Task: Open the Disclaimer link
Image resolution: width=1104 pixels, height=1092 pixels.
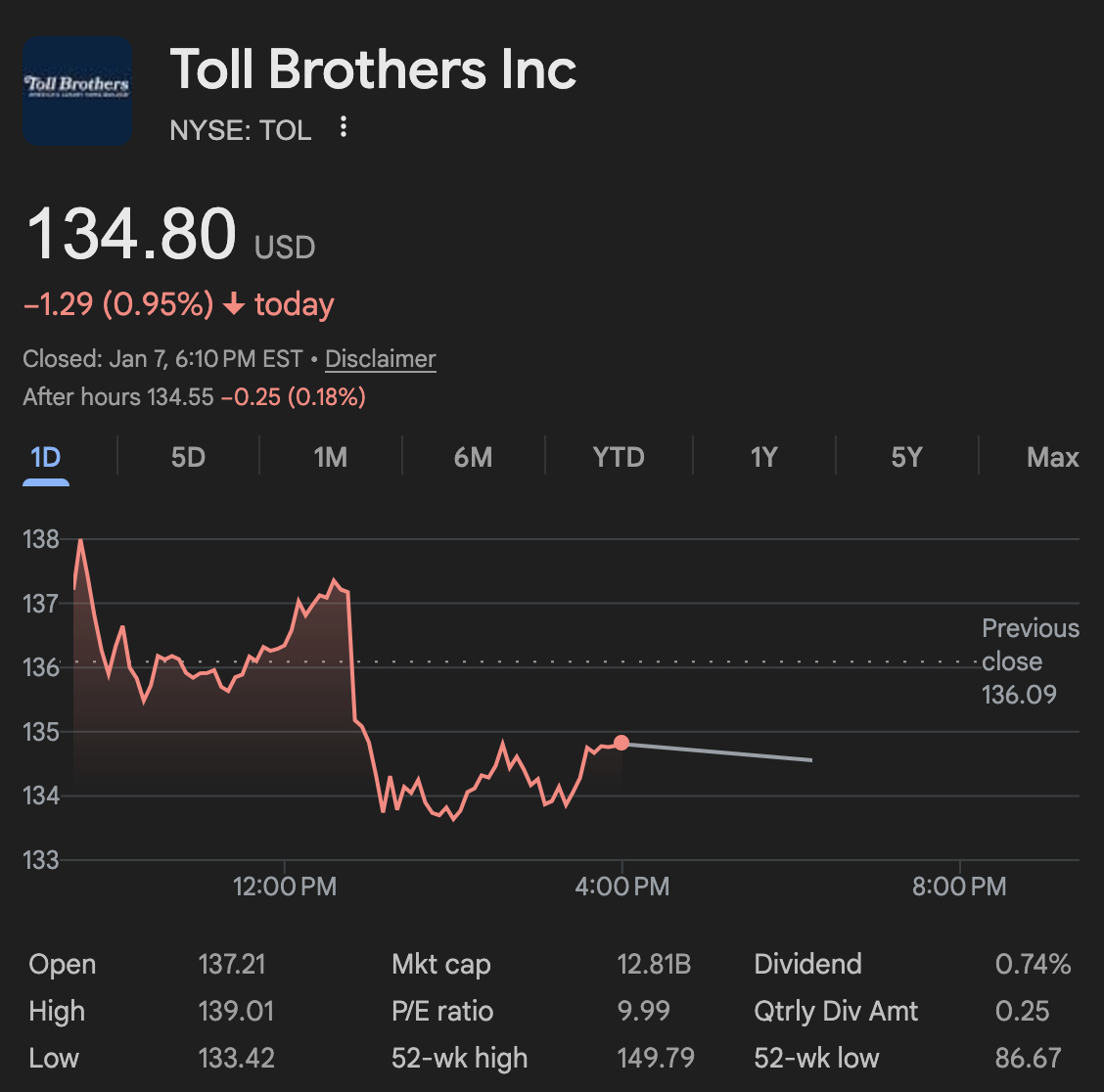Action: click(x=380, y=359)
